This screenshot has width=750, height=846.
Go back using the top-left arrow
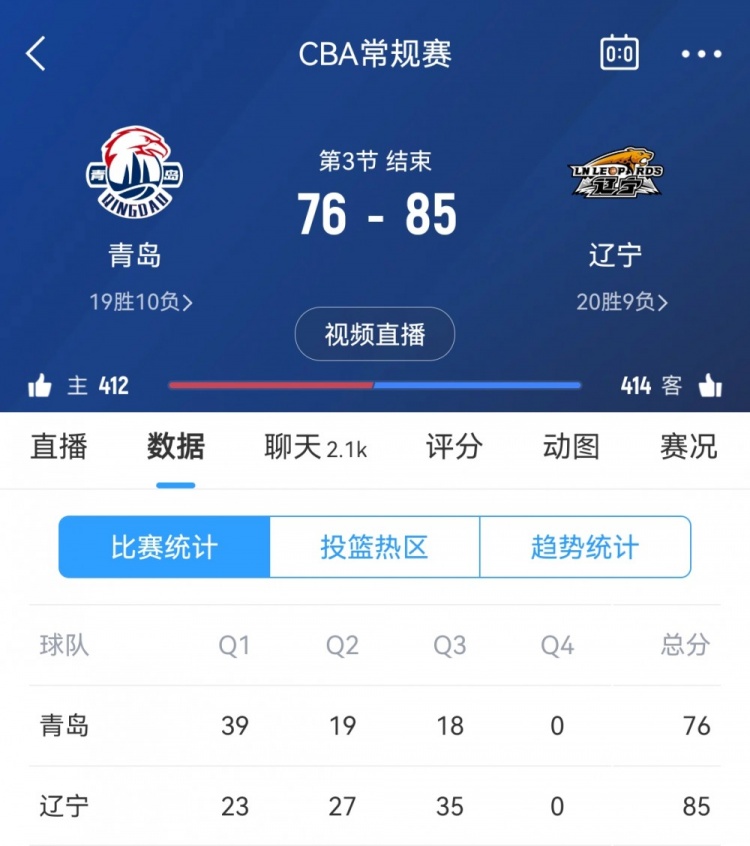pyautogui.click(x=36, y=53)
